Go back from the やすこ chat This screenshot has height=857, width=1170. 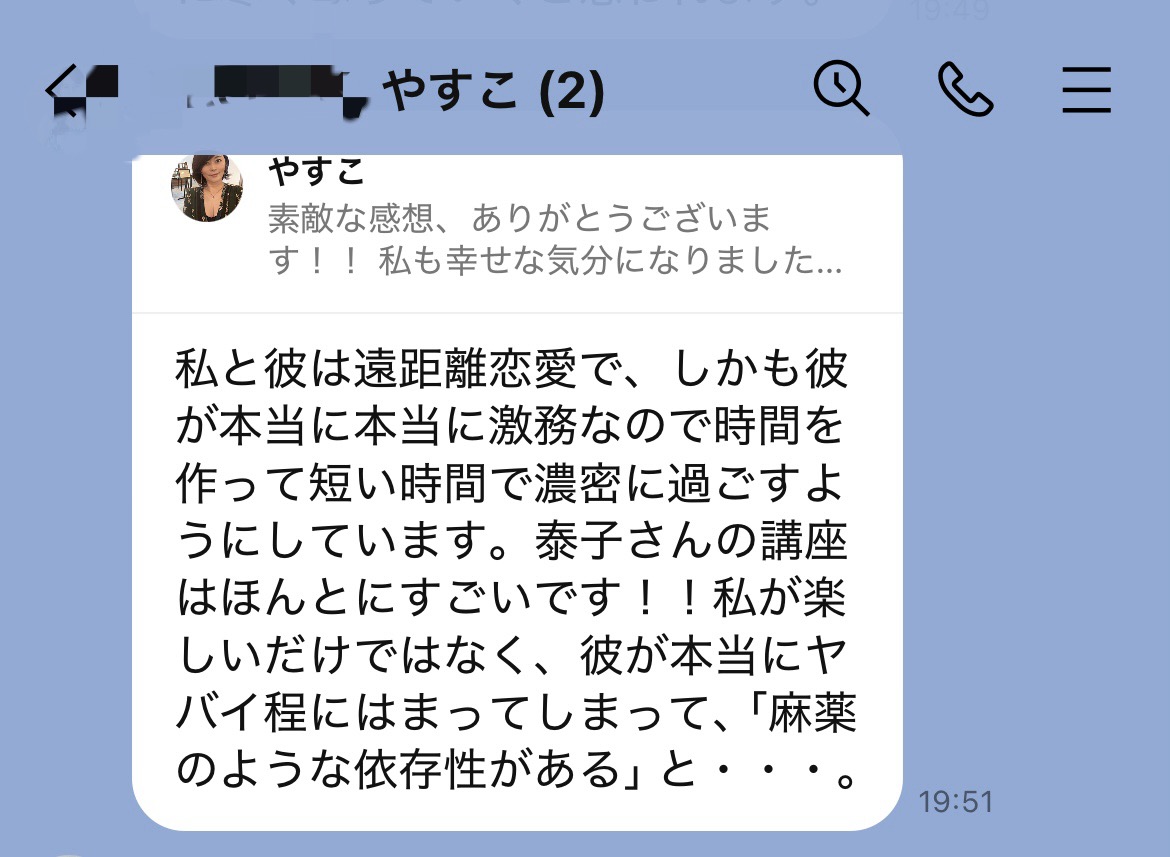[62, 91]
